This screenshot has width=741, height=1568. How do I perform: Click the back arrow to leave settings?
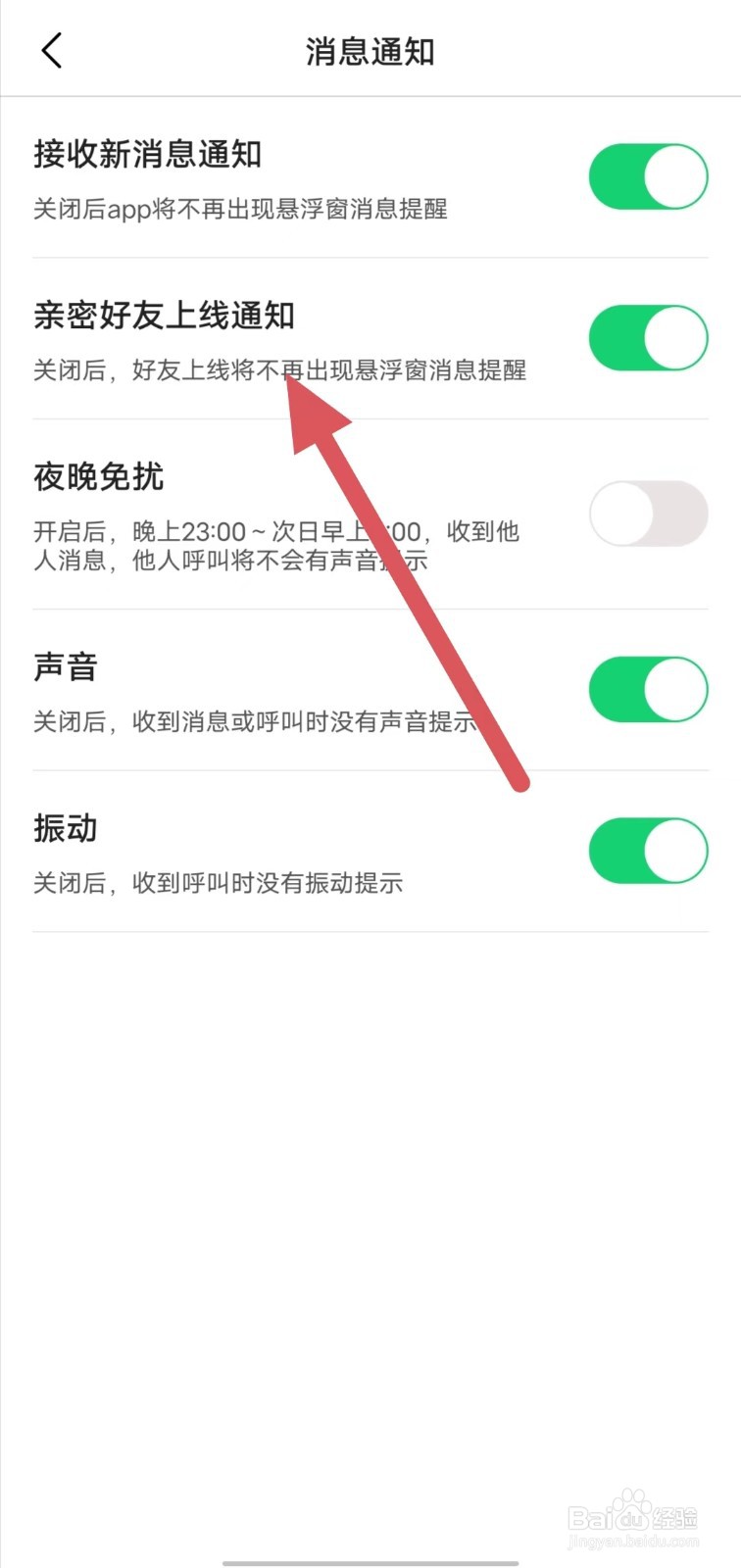click(51, 50)
